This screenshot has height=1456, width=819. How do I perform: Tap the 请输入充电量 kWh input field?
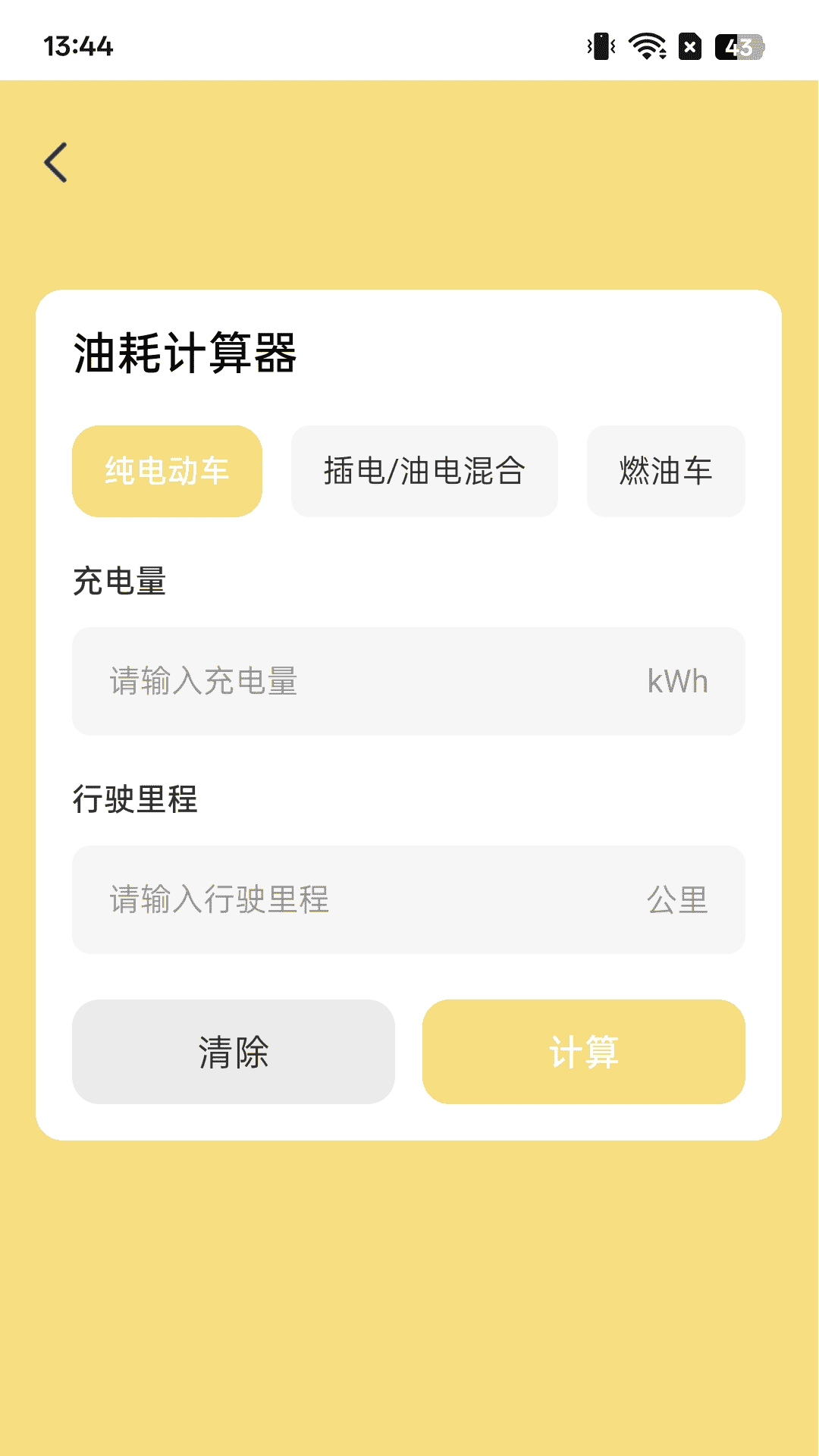[409, 681]
